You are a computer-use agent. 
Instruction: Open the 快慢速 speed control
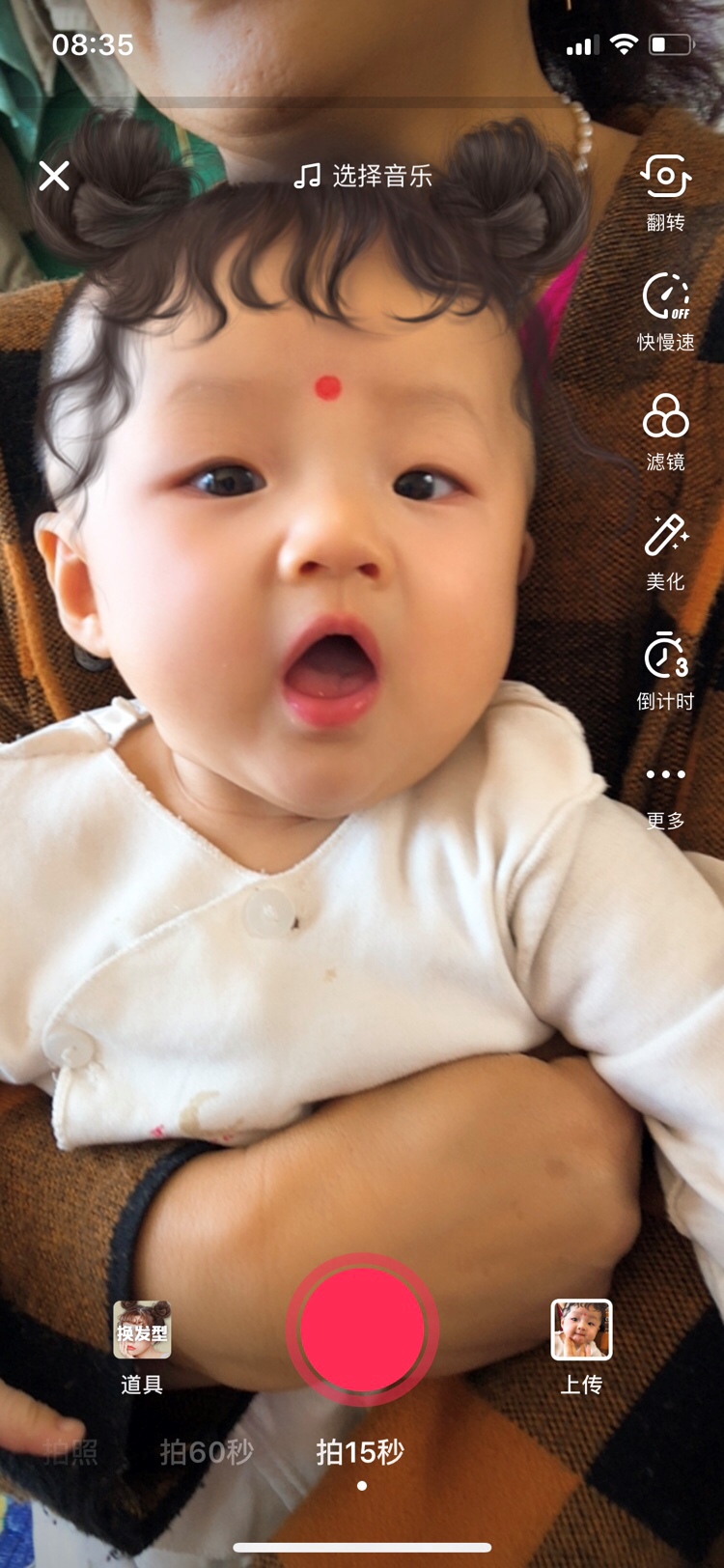tap(665, 311)
